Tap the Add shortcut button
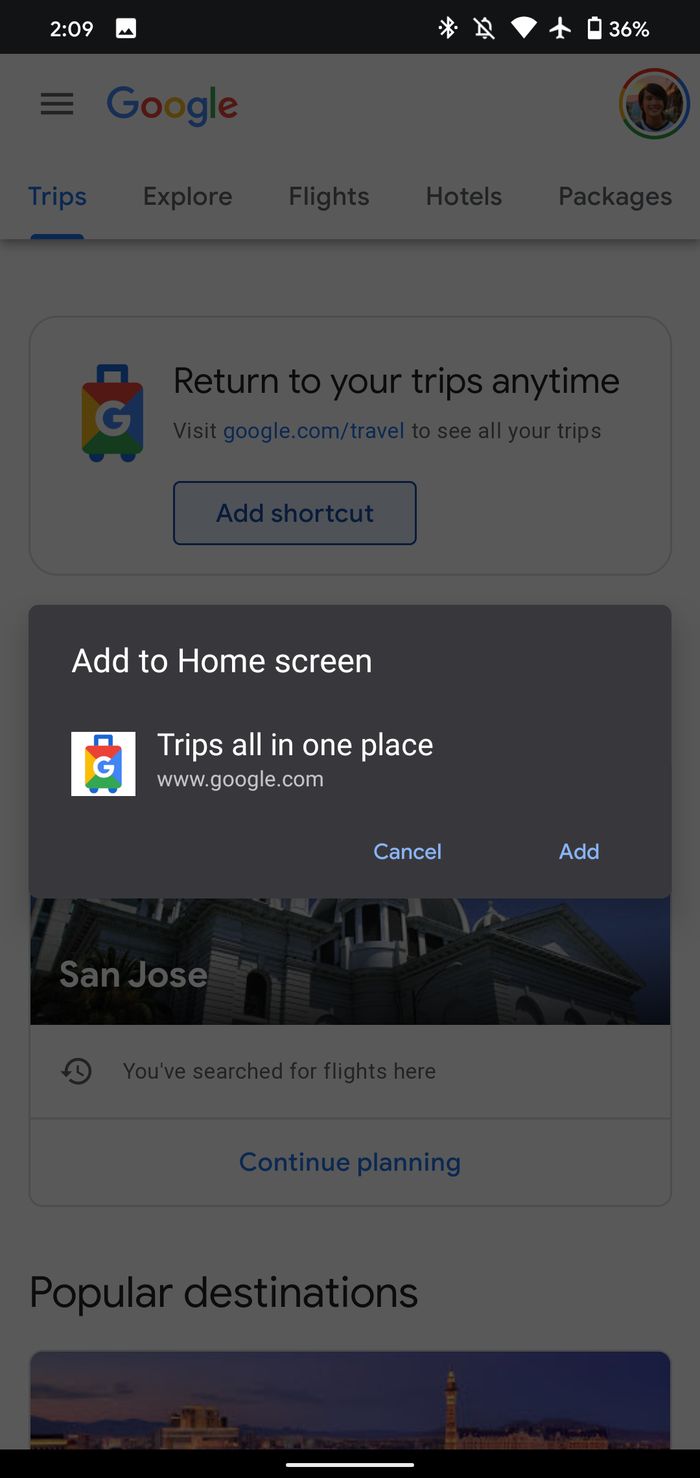Image resolution: width=700 pixels, height=1478 pixels. tap(295, 513)
